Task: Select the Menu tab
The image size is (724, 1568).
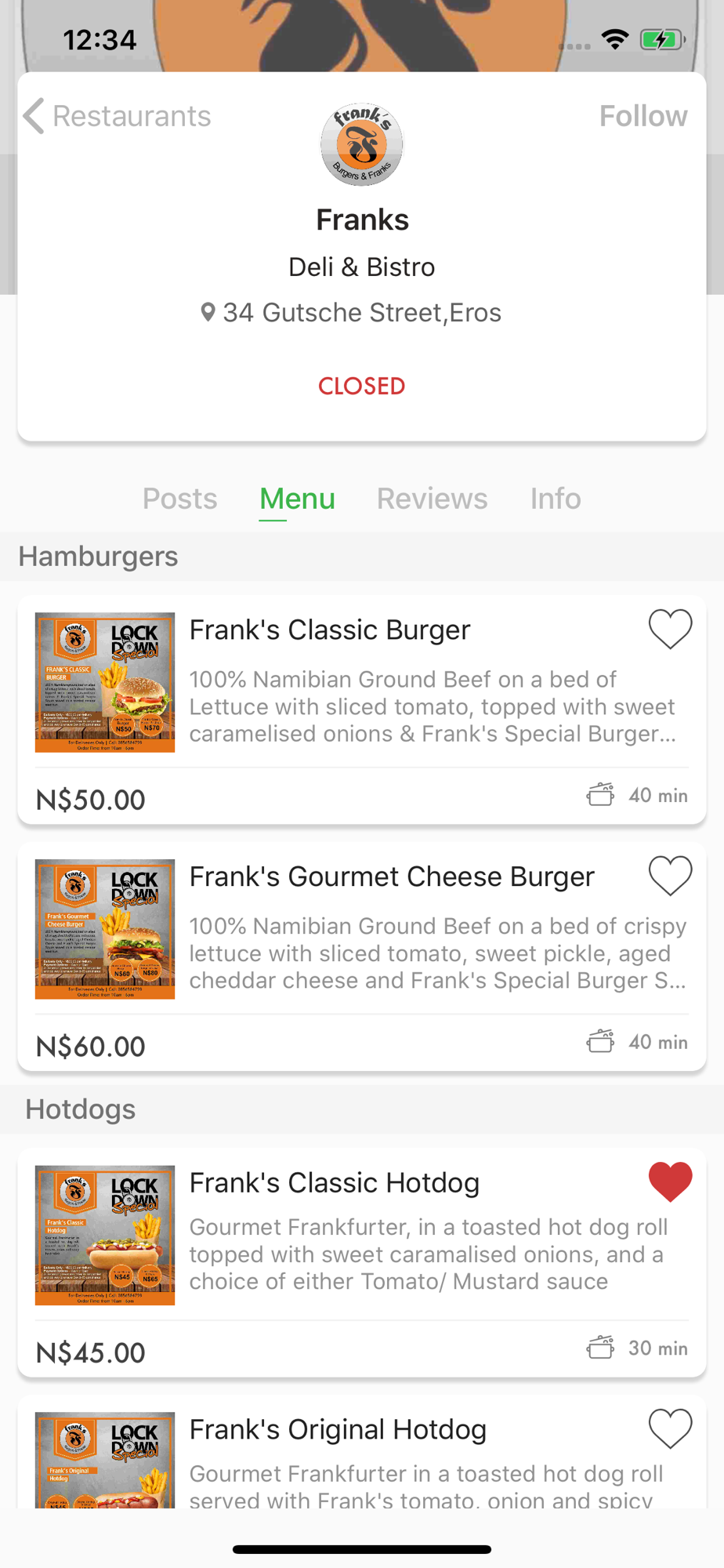Action: point(297,499)
